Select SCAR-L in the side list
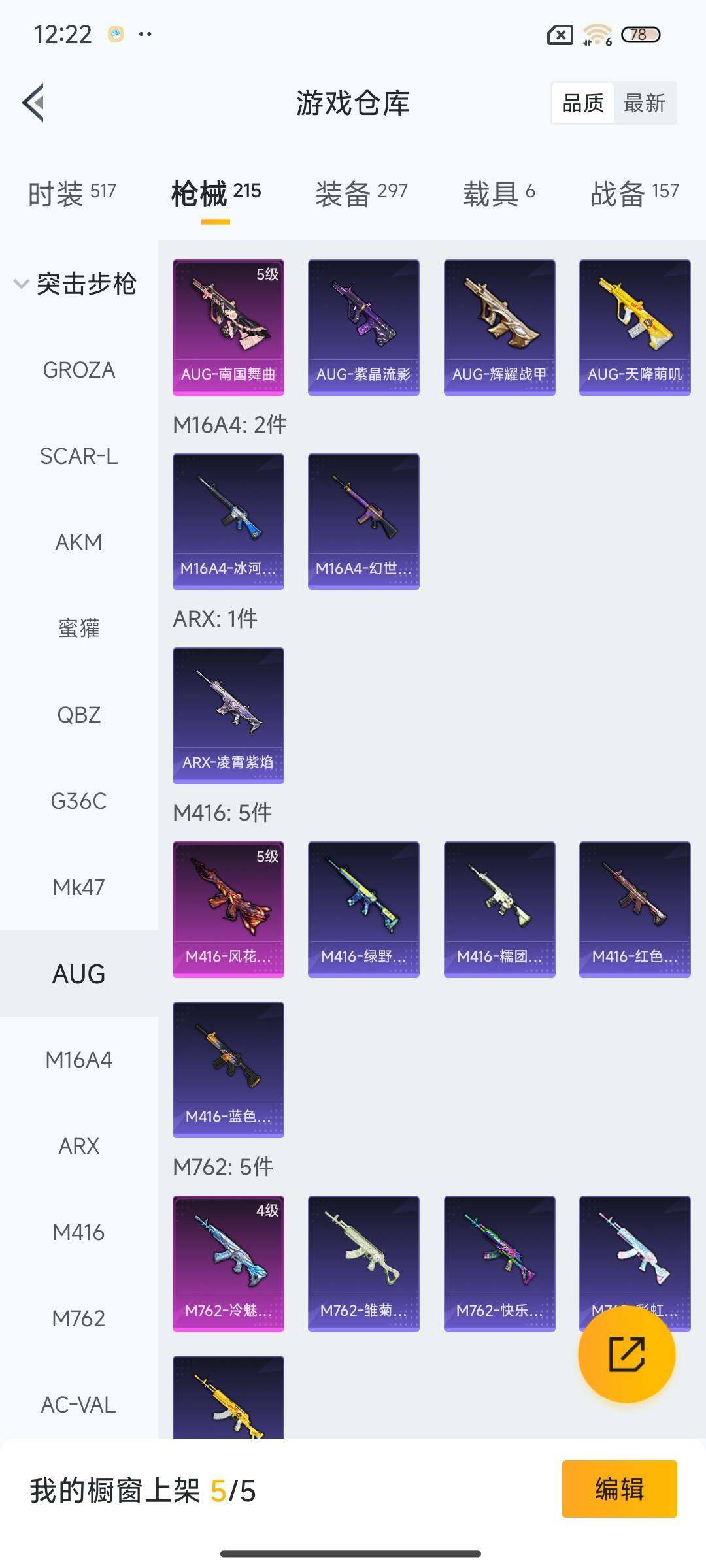This screenshot has width=706, height=1568. pos(78,457)
